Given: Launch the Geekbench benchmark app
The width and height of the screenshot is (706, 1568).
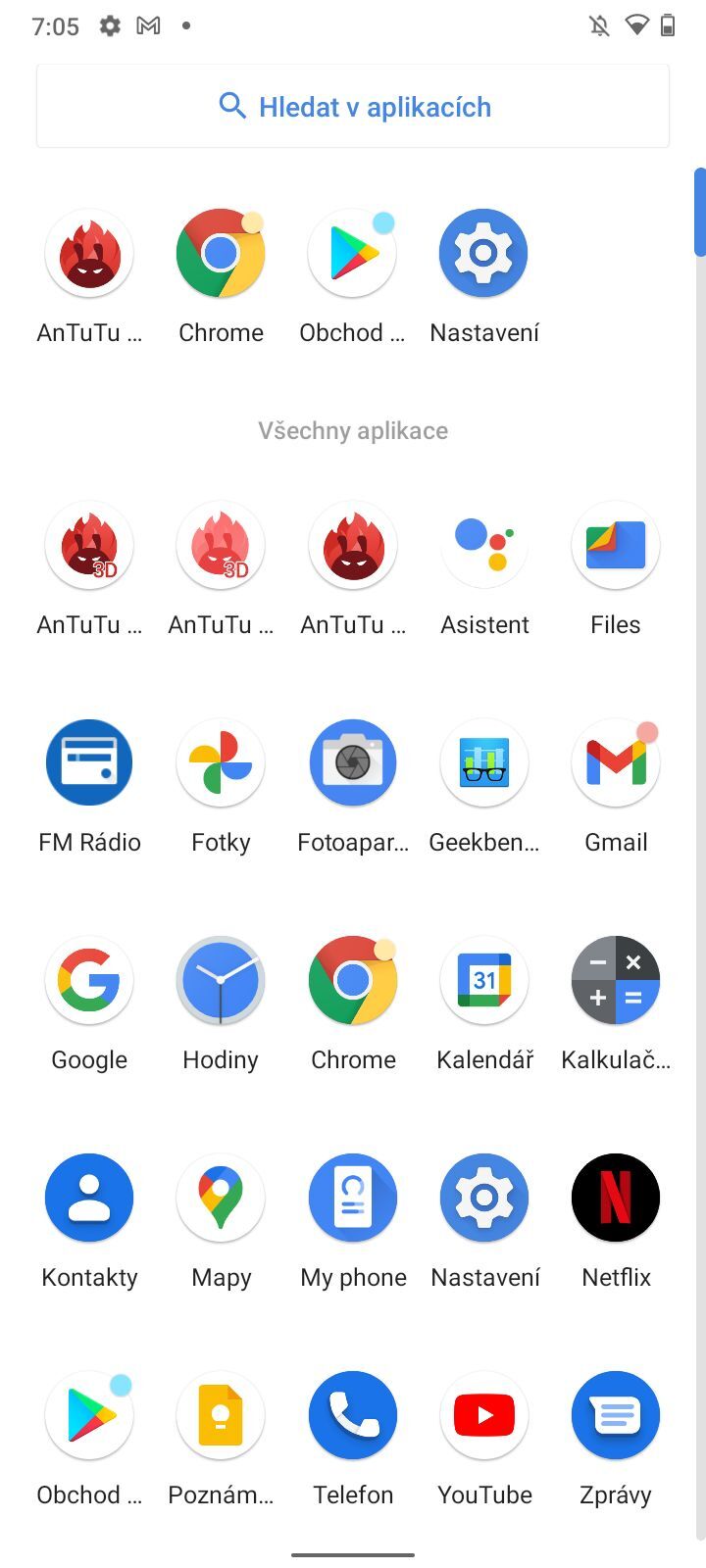Looking at the screenshot, I should coord(483,762).
